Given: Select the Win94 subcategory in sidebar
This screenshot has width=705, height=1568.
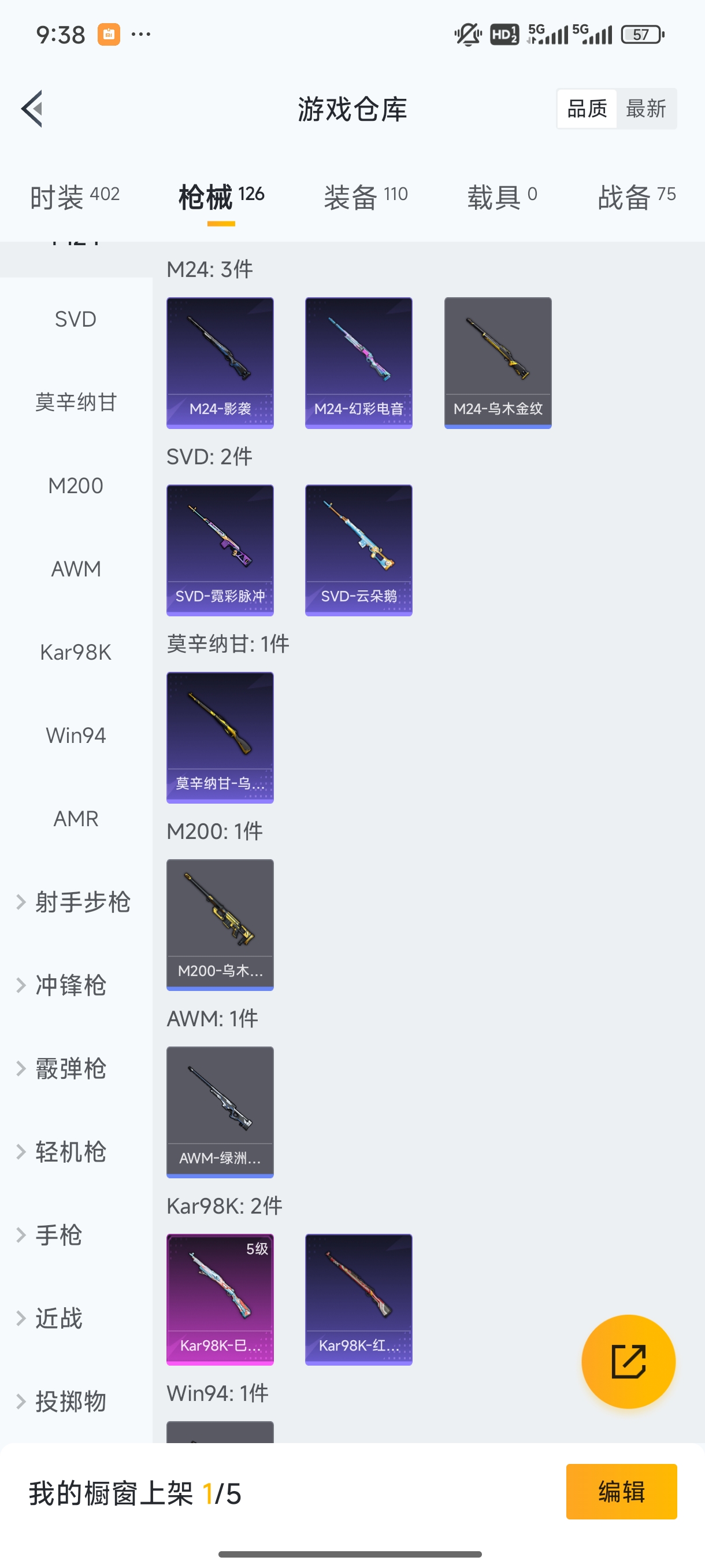Looking at the screenshot, I should (76, 735).
